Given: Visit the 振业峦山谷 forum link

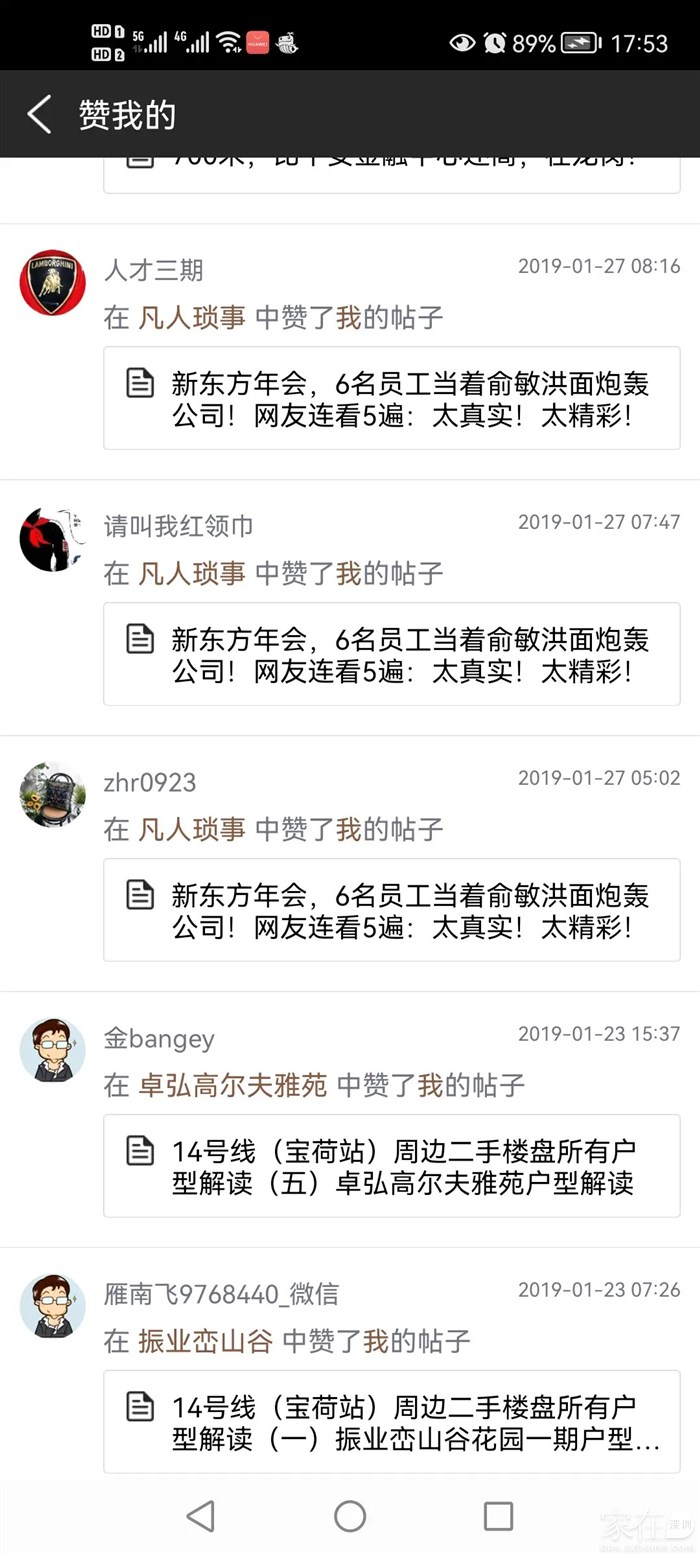Looking at the screenshot, I should 205,1341.
